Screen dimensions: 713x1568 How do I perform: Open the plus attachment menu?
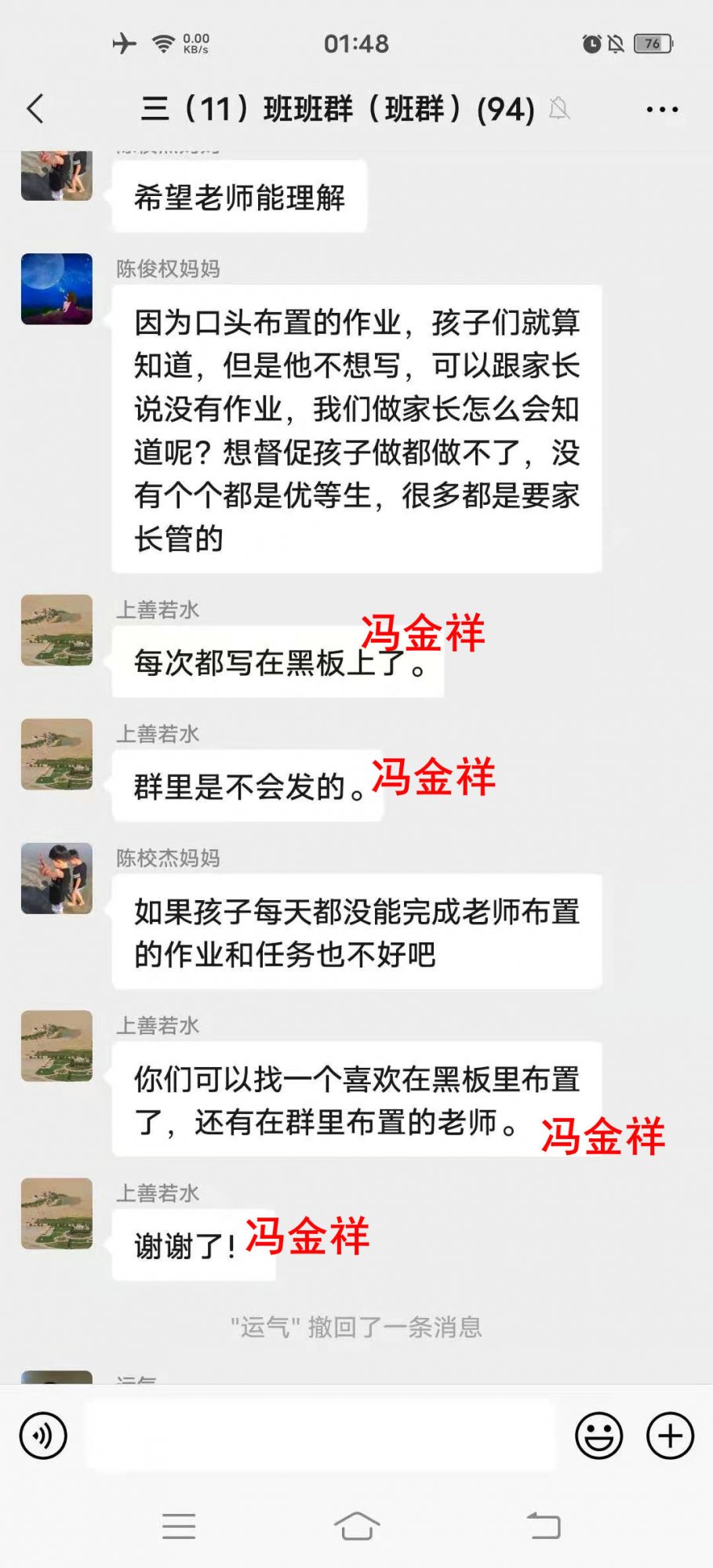pos(670,1436)
